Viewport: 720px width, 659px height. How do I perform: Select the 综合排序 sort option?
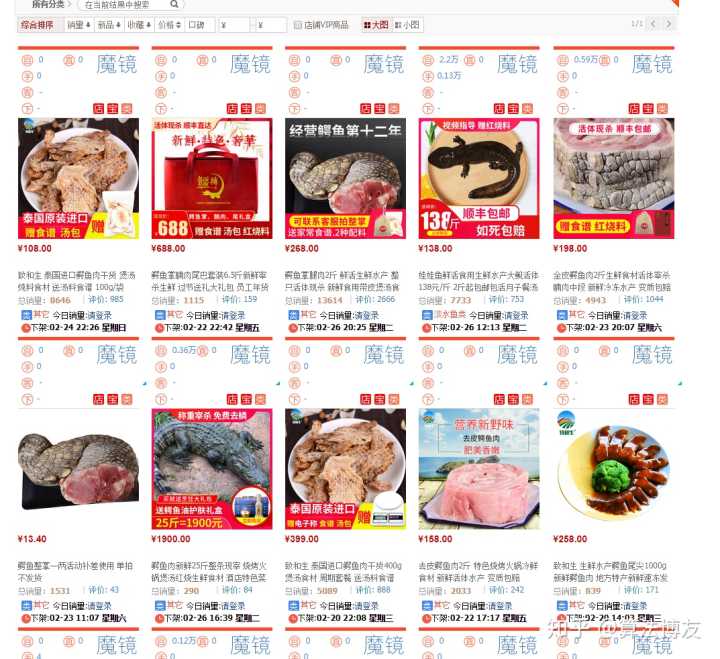[x=38, y=24]
